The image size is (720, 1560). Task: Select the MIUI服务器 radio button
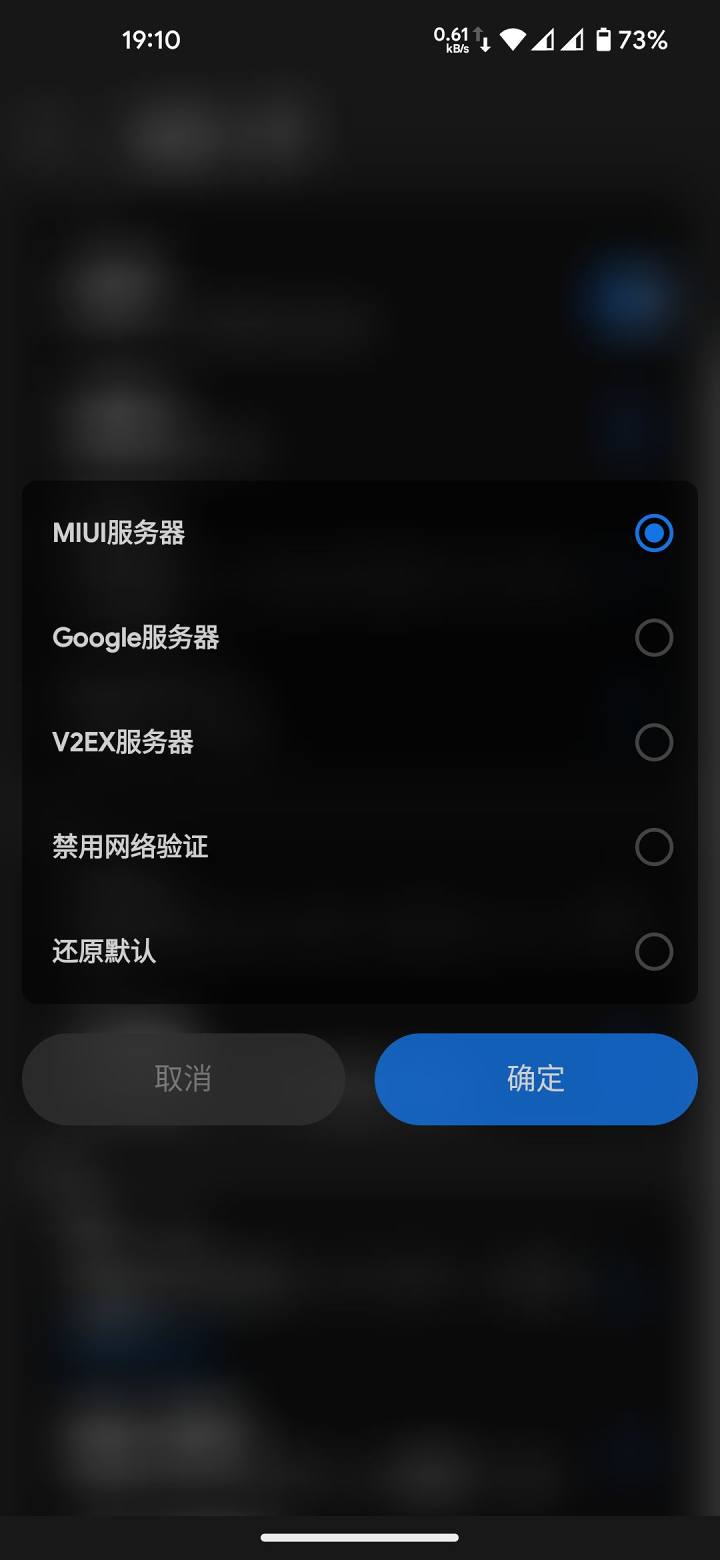[x=653, y=533]
